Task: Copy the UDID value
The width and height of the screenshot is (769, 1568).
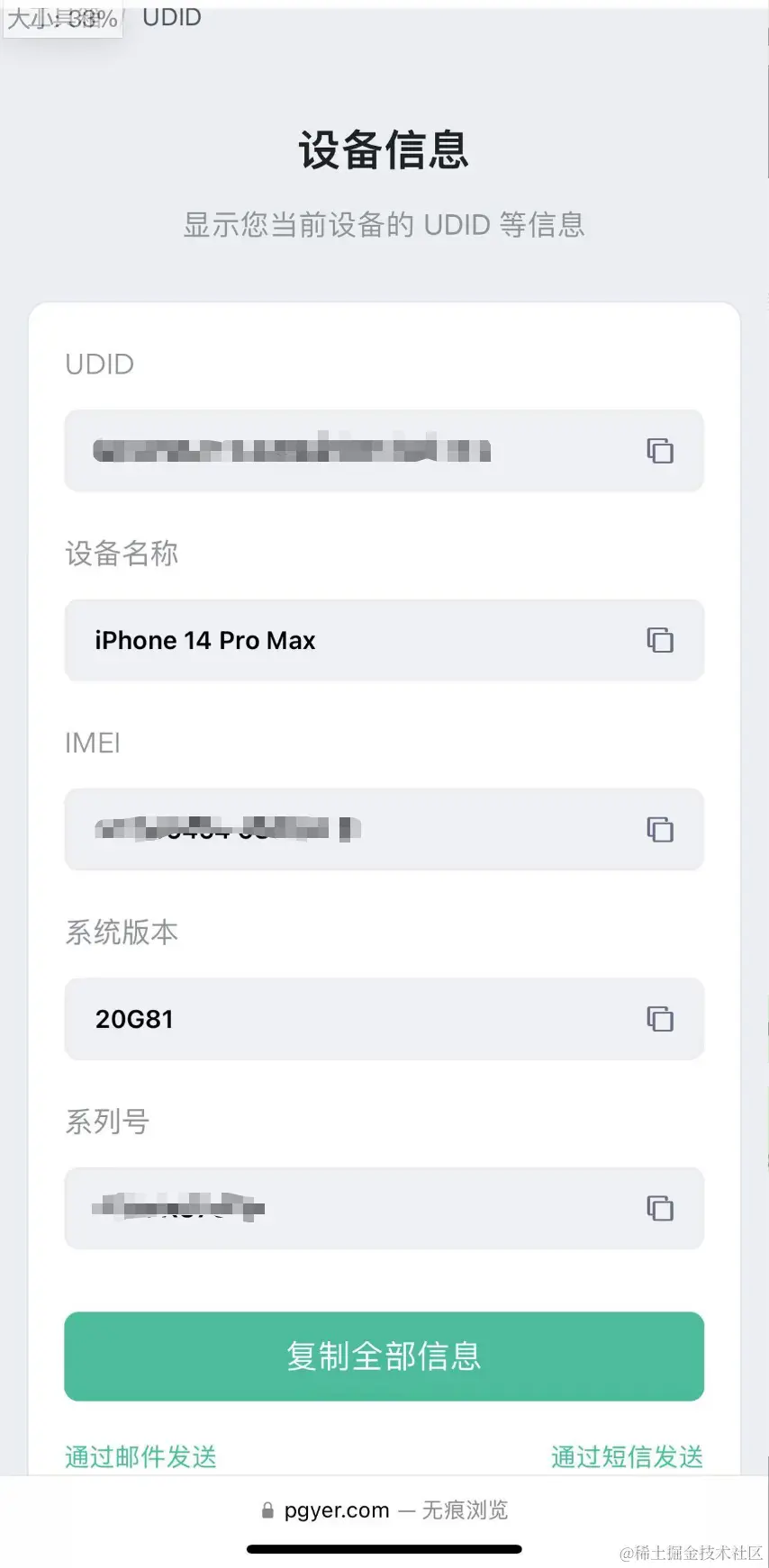Action: point(660,450)
